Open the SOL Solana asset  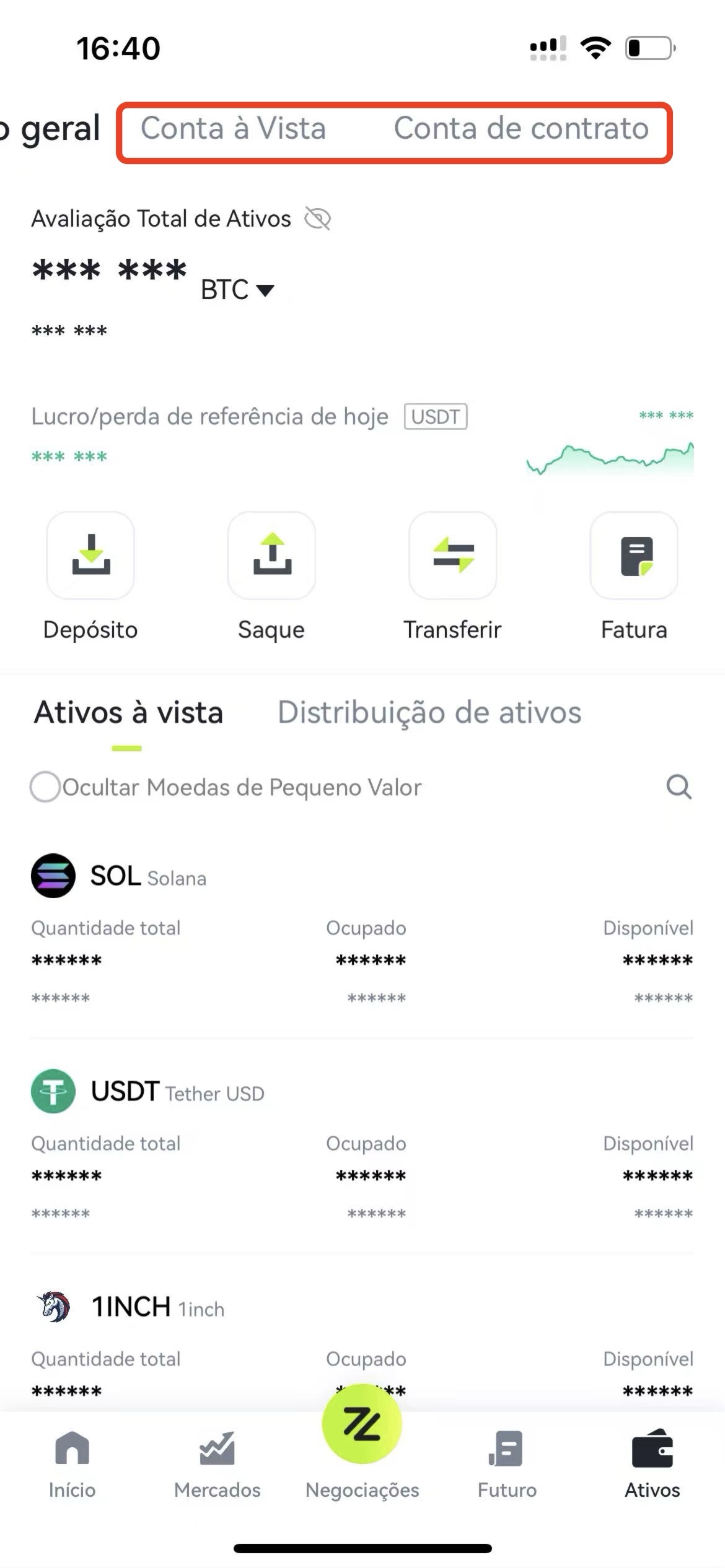[362, 931]
